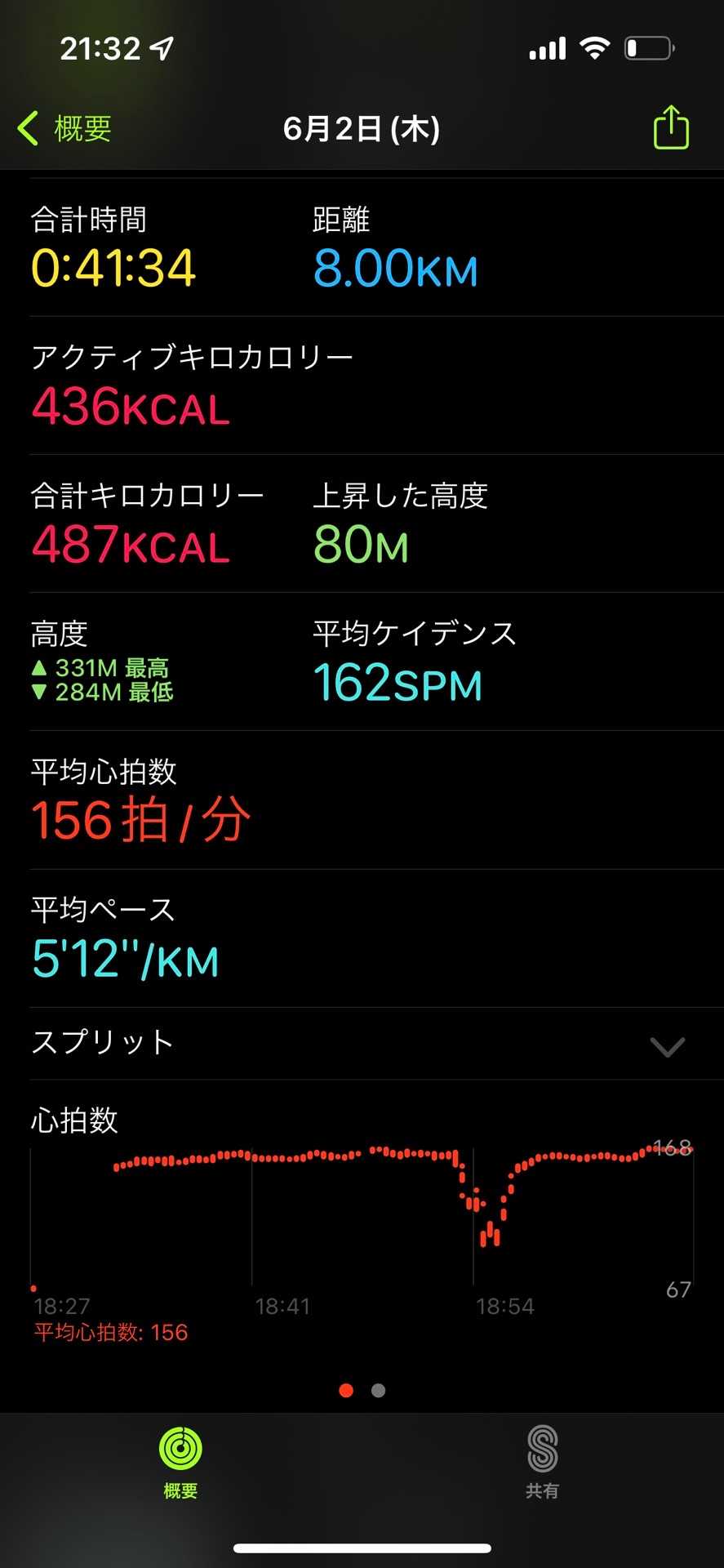Switch to the 共有 tab
Image resolution: width=724 pixels, height=1568 pixels.
pyautogui.click(x=542, y=1462)
